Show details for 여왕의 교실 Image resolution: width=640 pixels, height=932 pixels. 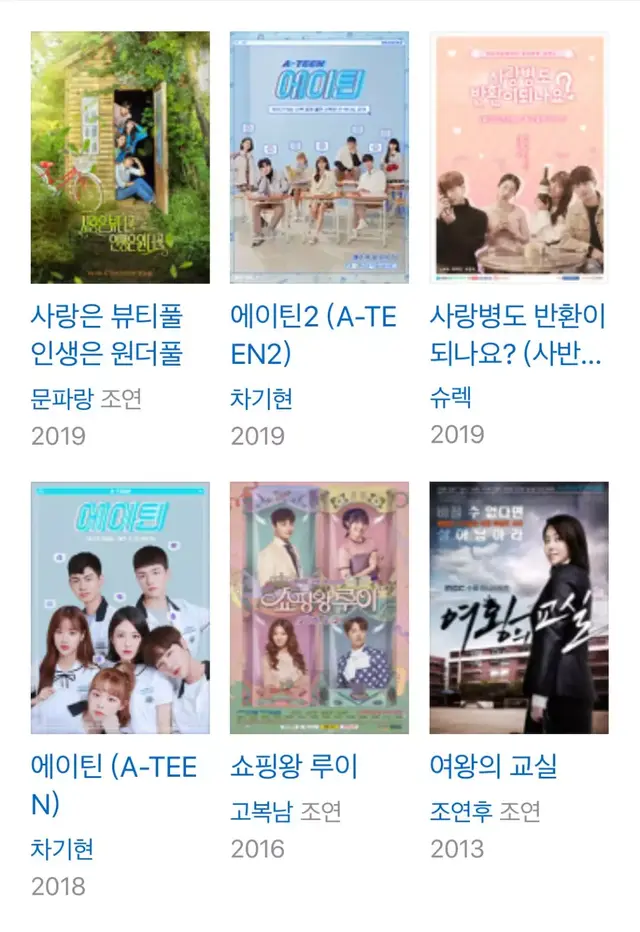point(518,608)
